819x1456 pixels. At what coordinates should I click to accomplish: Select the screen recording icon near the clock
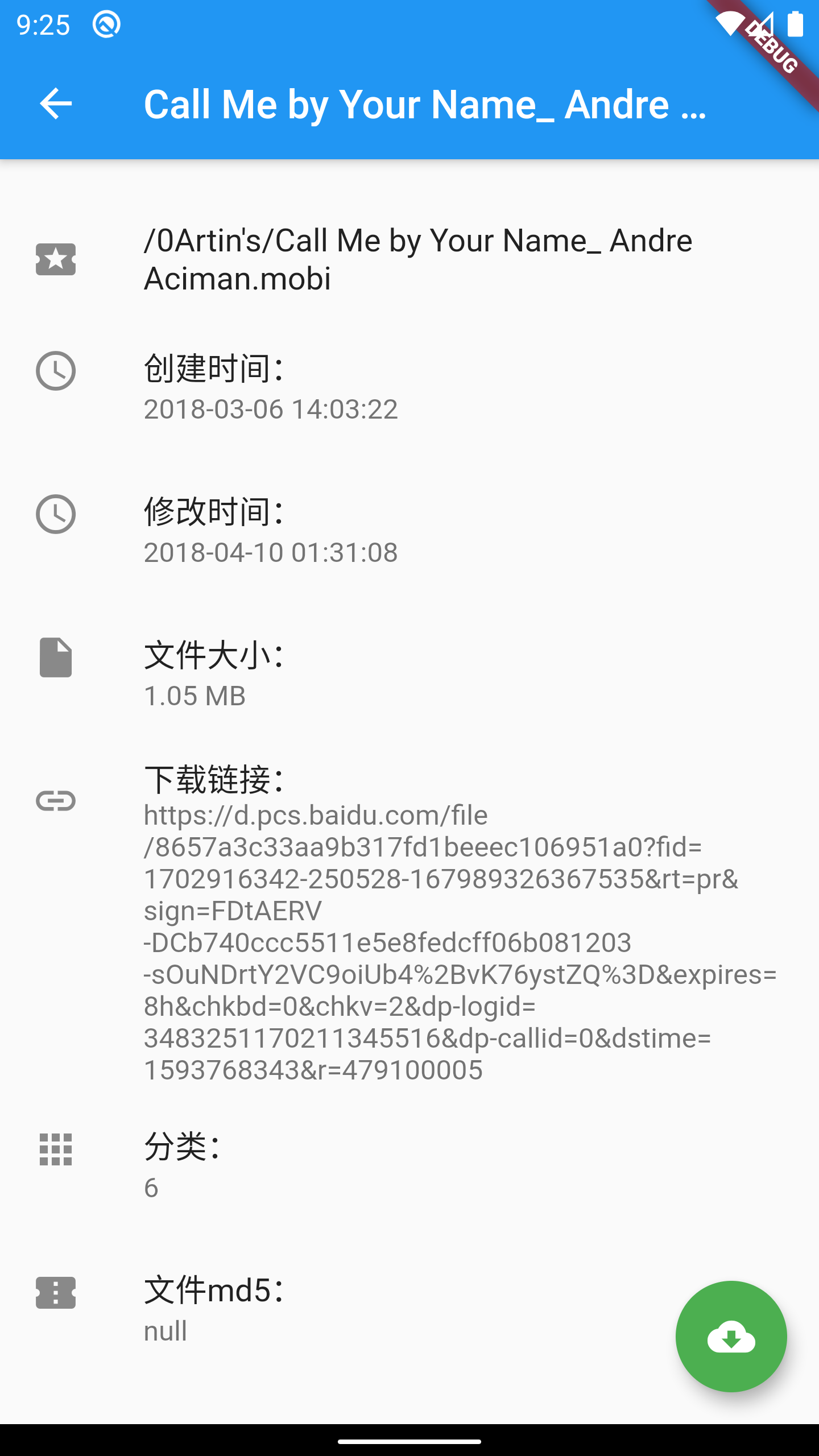[106, 24]
